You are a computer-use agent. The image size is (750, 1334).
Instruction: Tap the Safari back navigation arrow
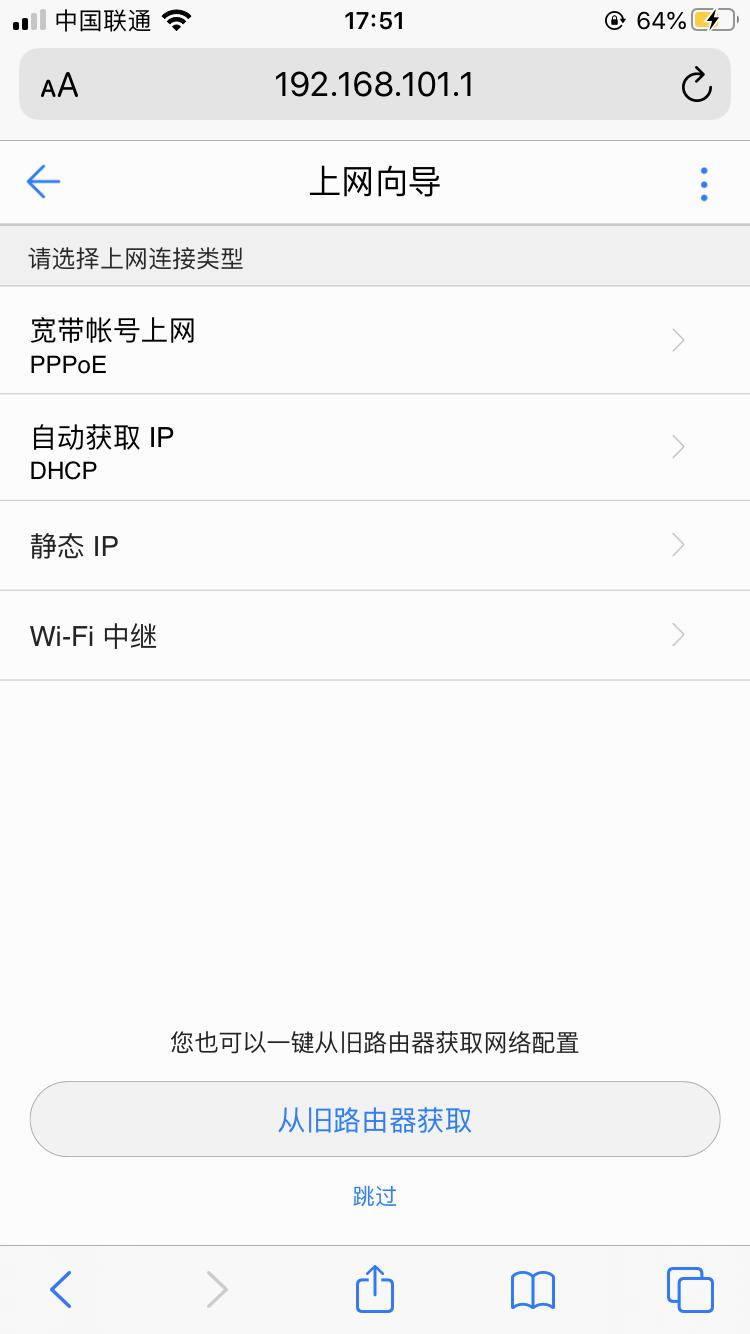(60, 1289)
